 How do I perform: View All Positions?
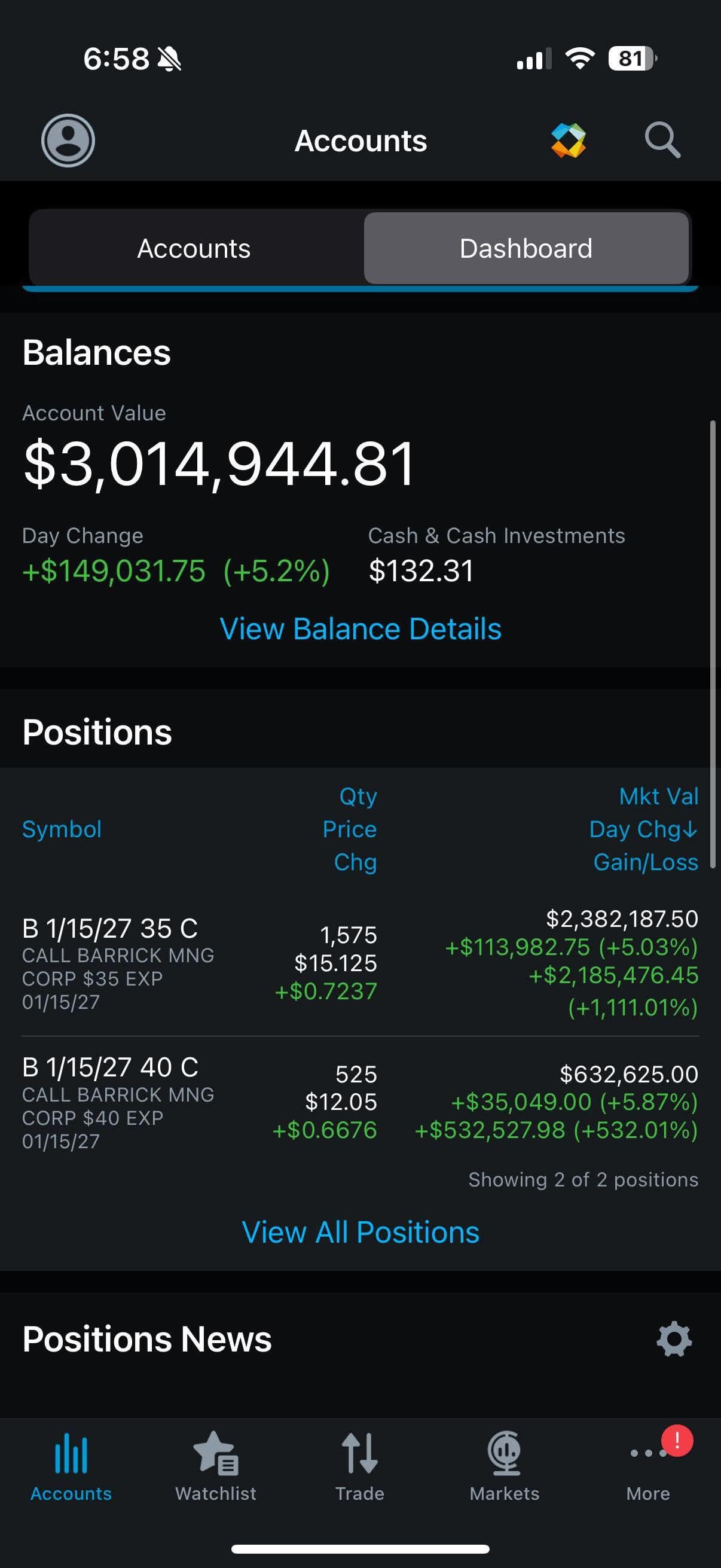(x=360, y=1233)
